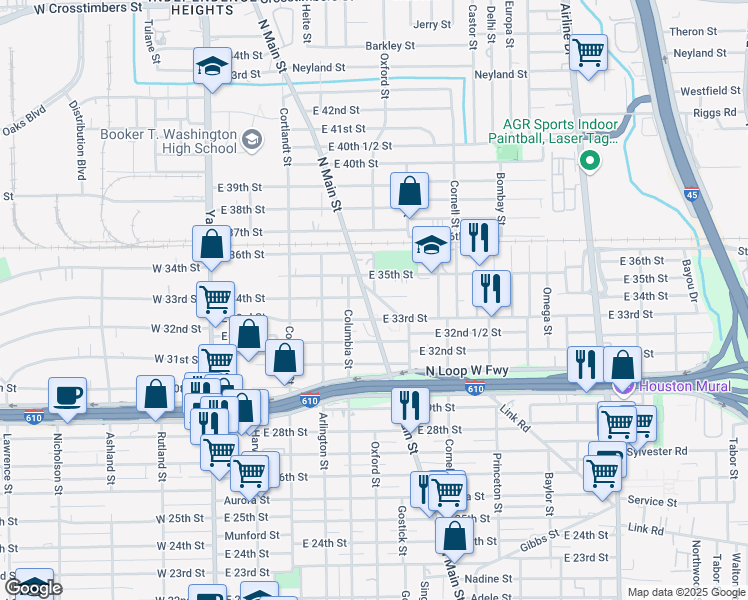Tap the coffee cup marker near Nicholson St
Screen dimensions: 748x600
(x=67, y=395)
